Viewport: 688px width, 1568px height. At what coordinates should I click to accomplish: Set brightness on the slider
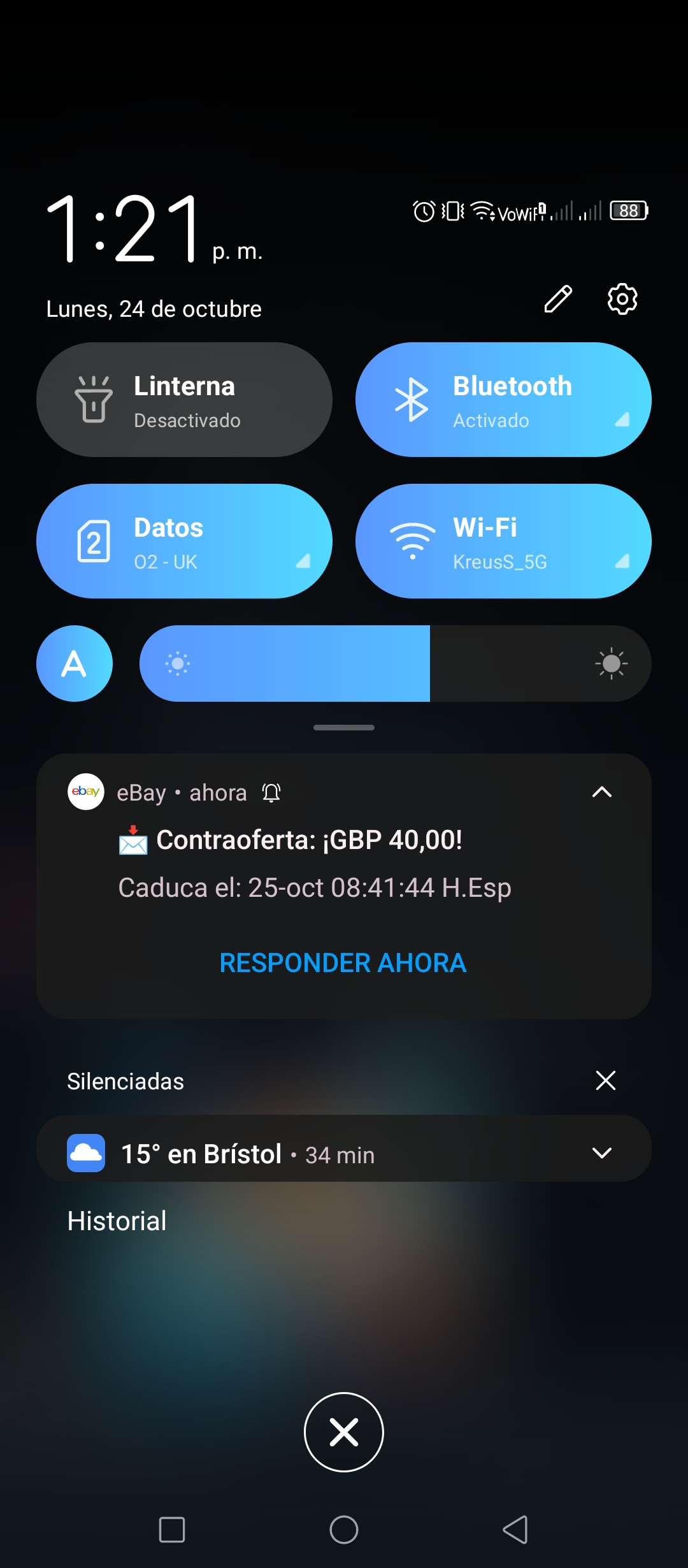396,664
